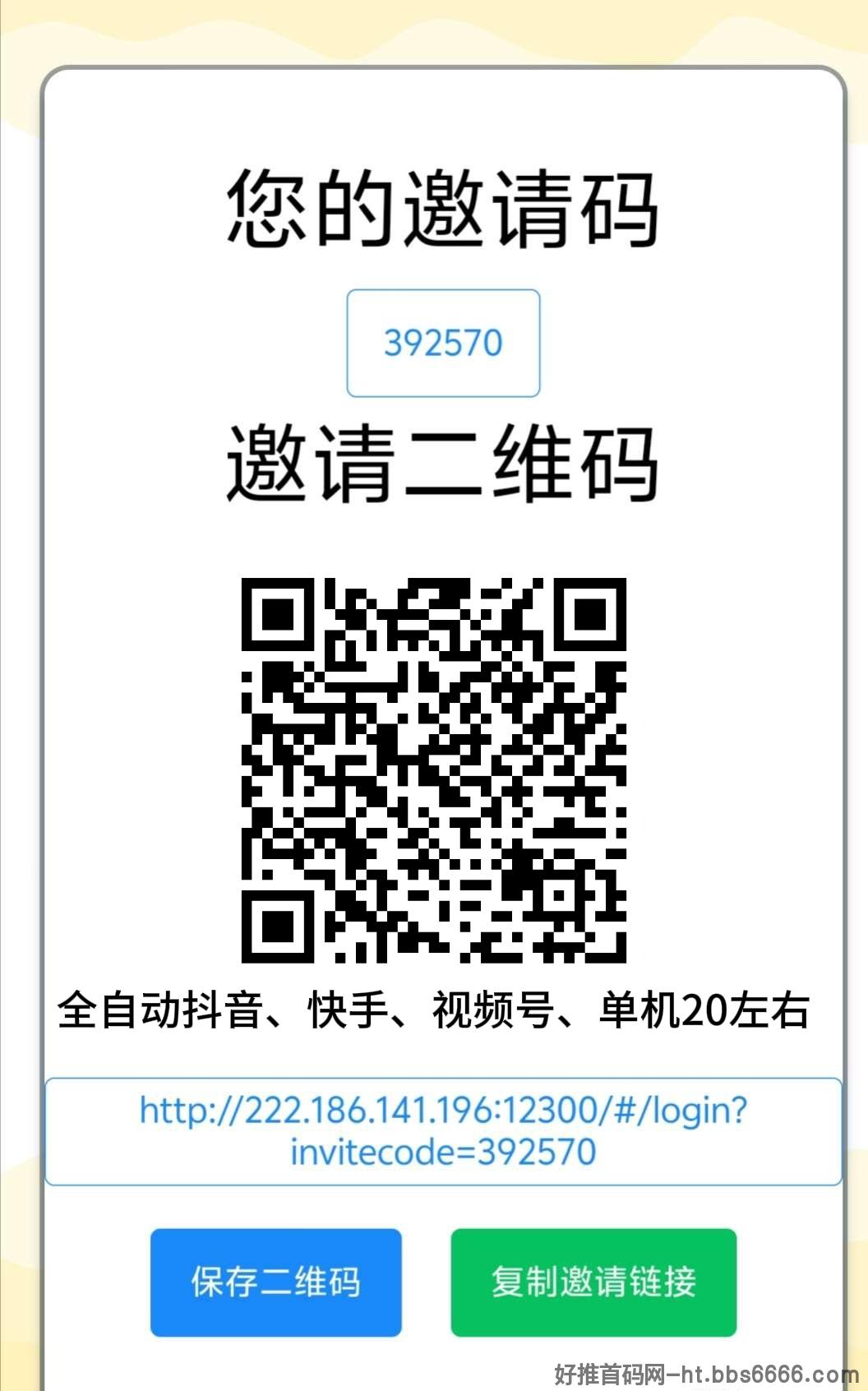Tap the 保存二维码 button
This screenshot has width=868, height=1391.
(275, 1282)
